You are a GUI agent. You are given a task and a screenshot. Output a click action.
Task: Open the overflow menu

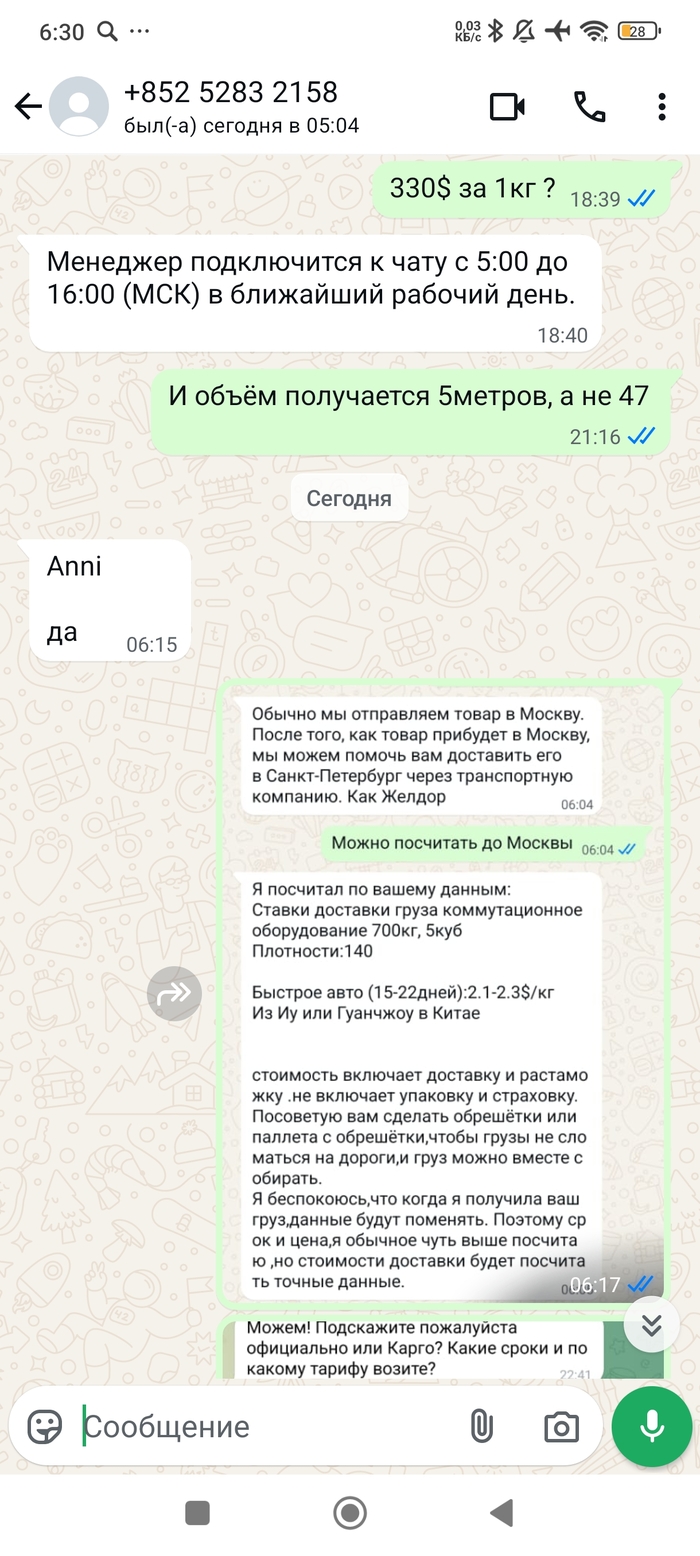tap(662, 107)
